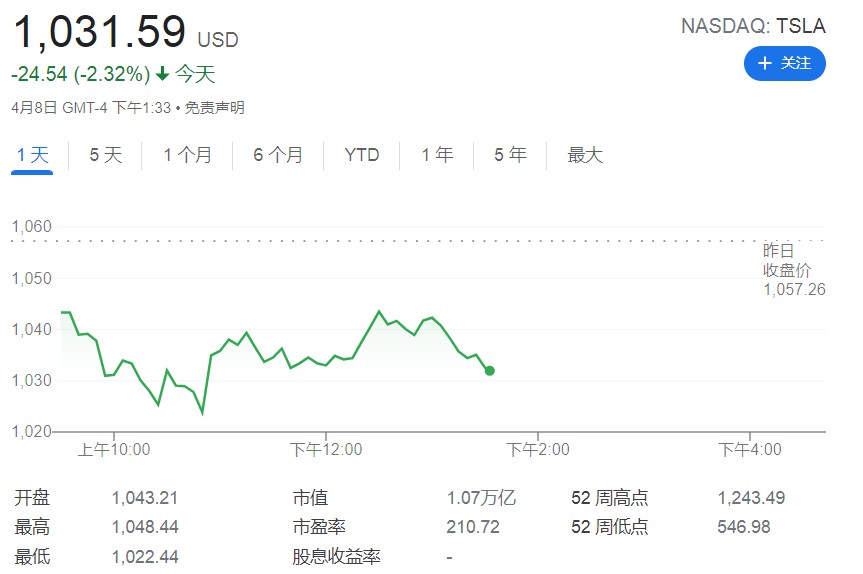The width and height of the screenshot is (863, 574).
Task: Show the 最大 time range
Action: [585, 155]
